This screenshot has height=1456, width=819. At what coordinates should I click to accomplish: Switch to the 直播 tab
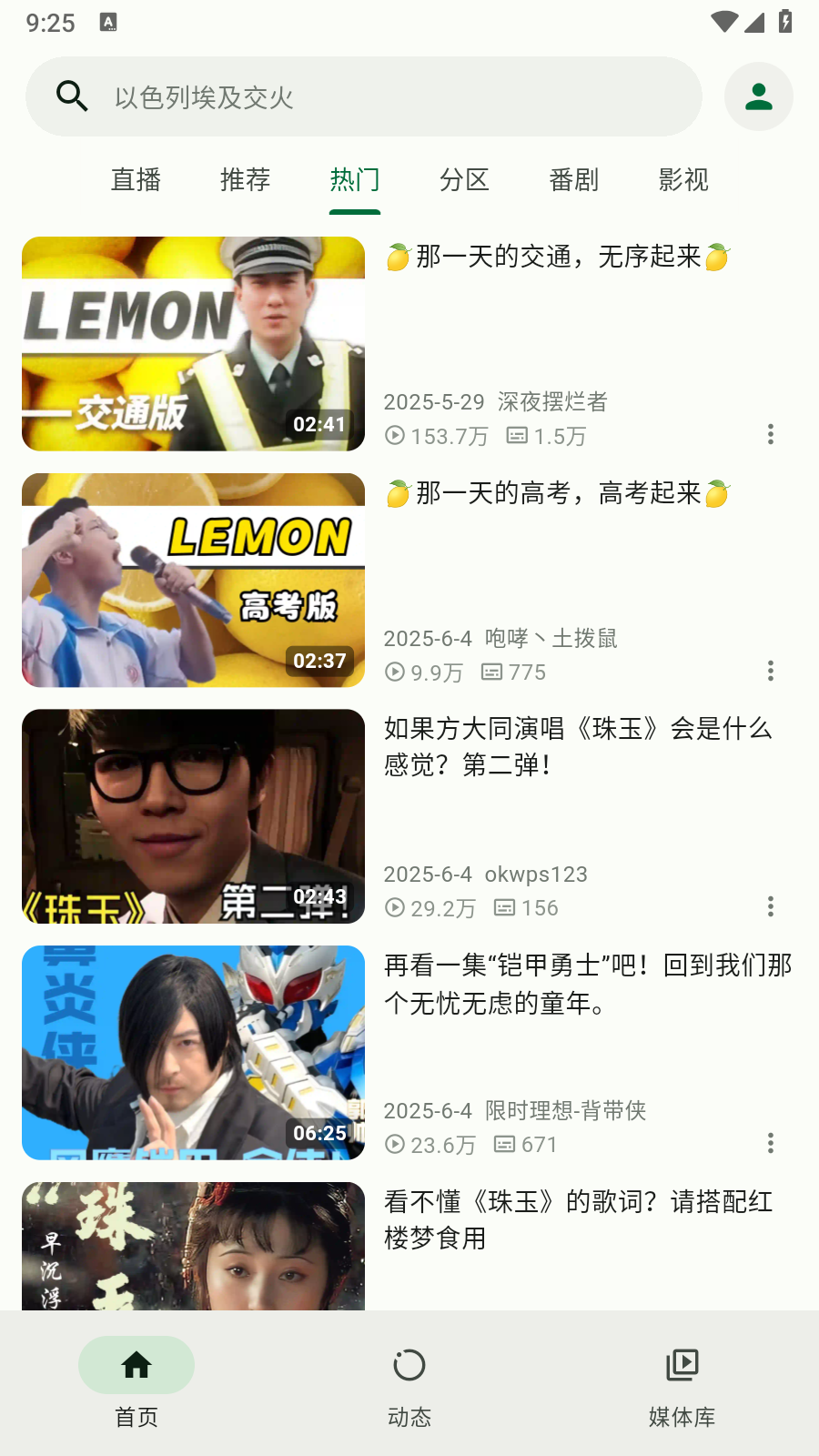pyautogui.click(x=136, y=180)
